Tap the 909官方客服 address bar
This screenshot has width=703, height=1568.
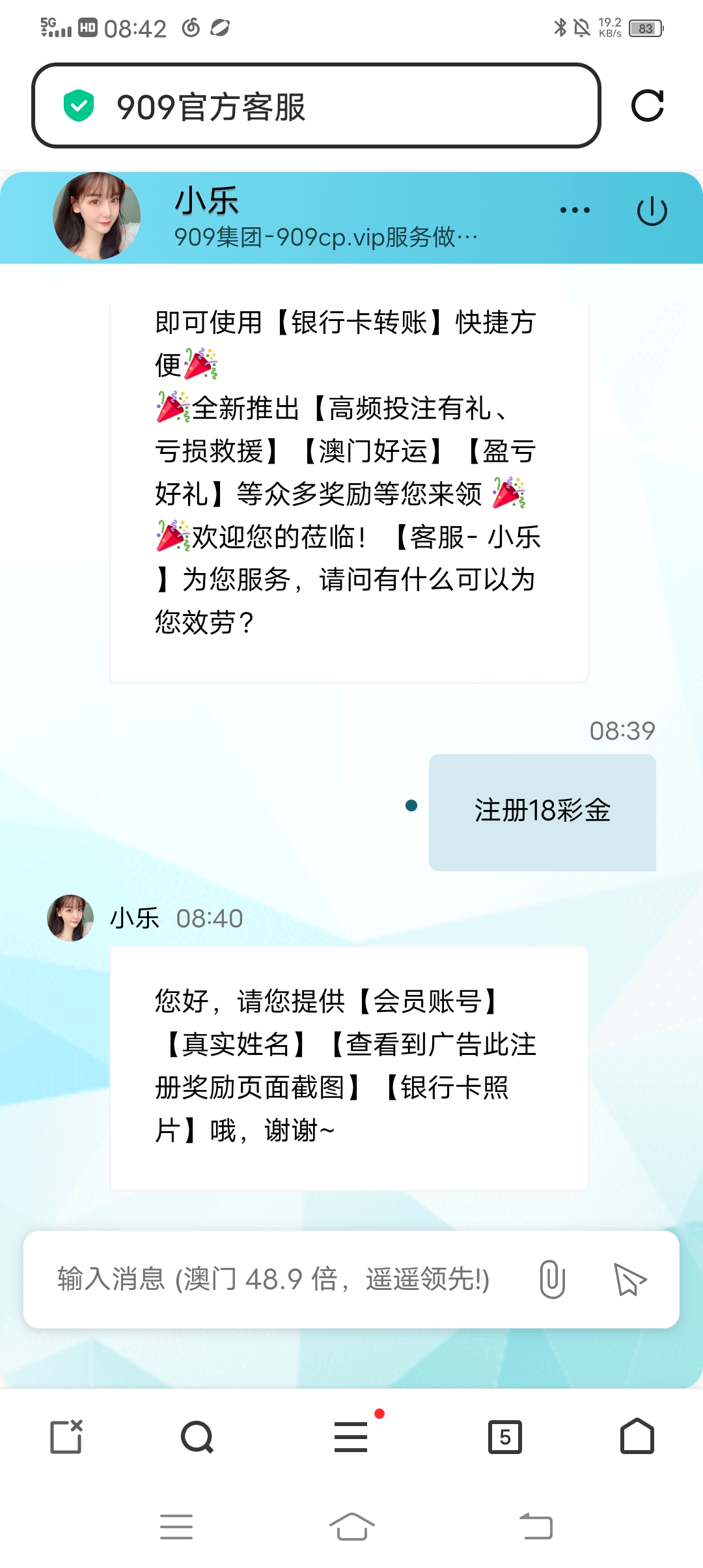tap(316, 106)
